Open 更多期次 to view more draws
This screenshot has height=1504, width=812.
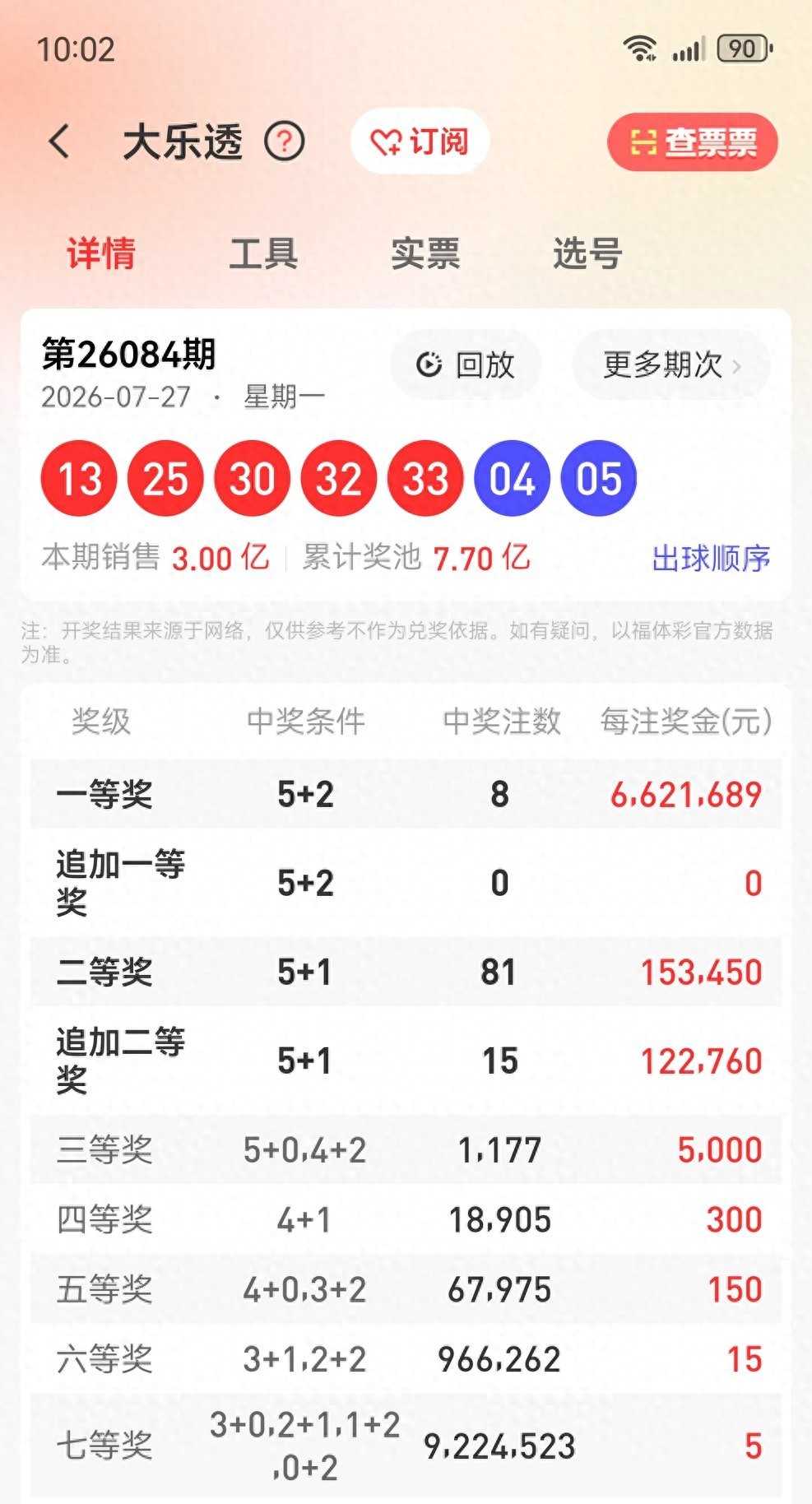tap(671, 364)
